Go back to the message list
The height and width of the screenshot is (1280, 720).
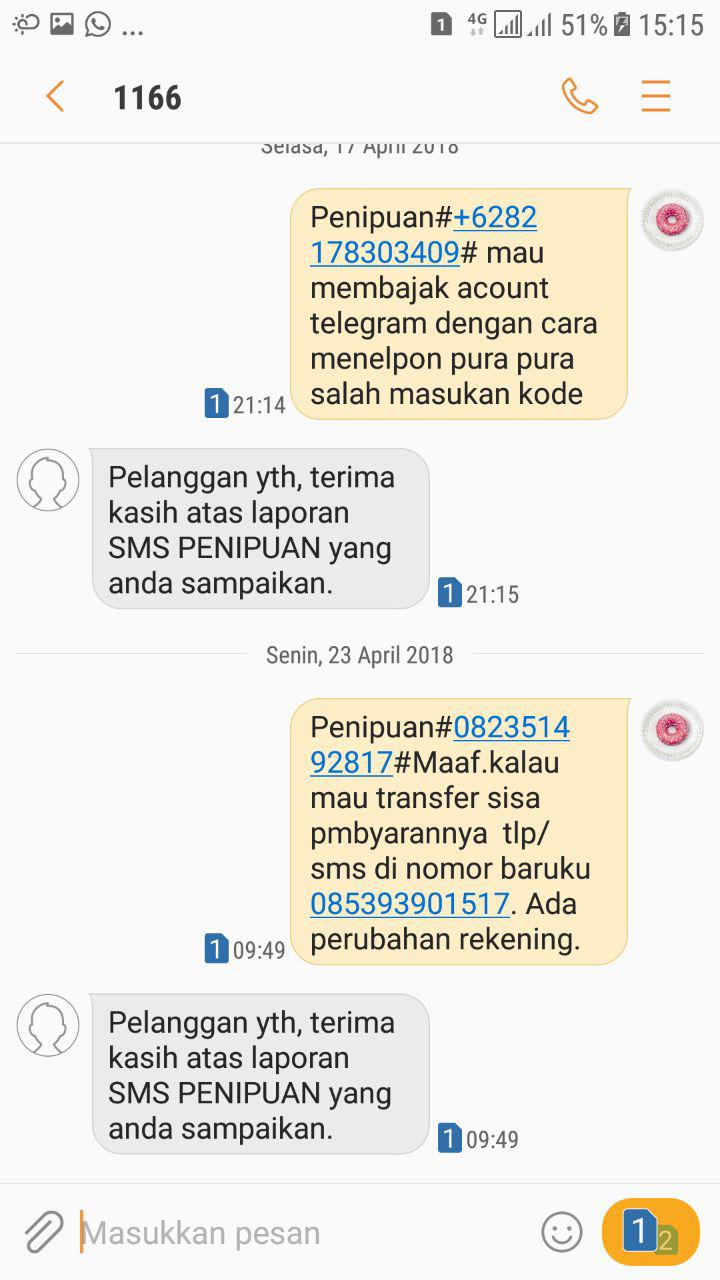[x=55, y=97]
